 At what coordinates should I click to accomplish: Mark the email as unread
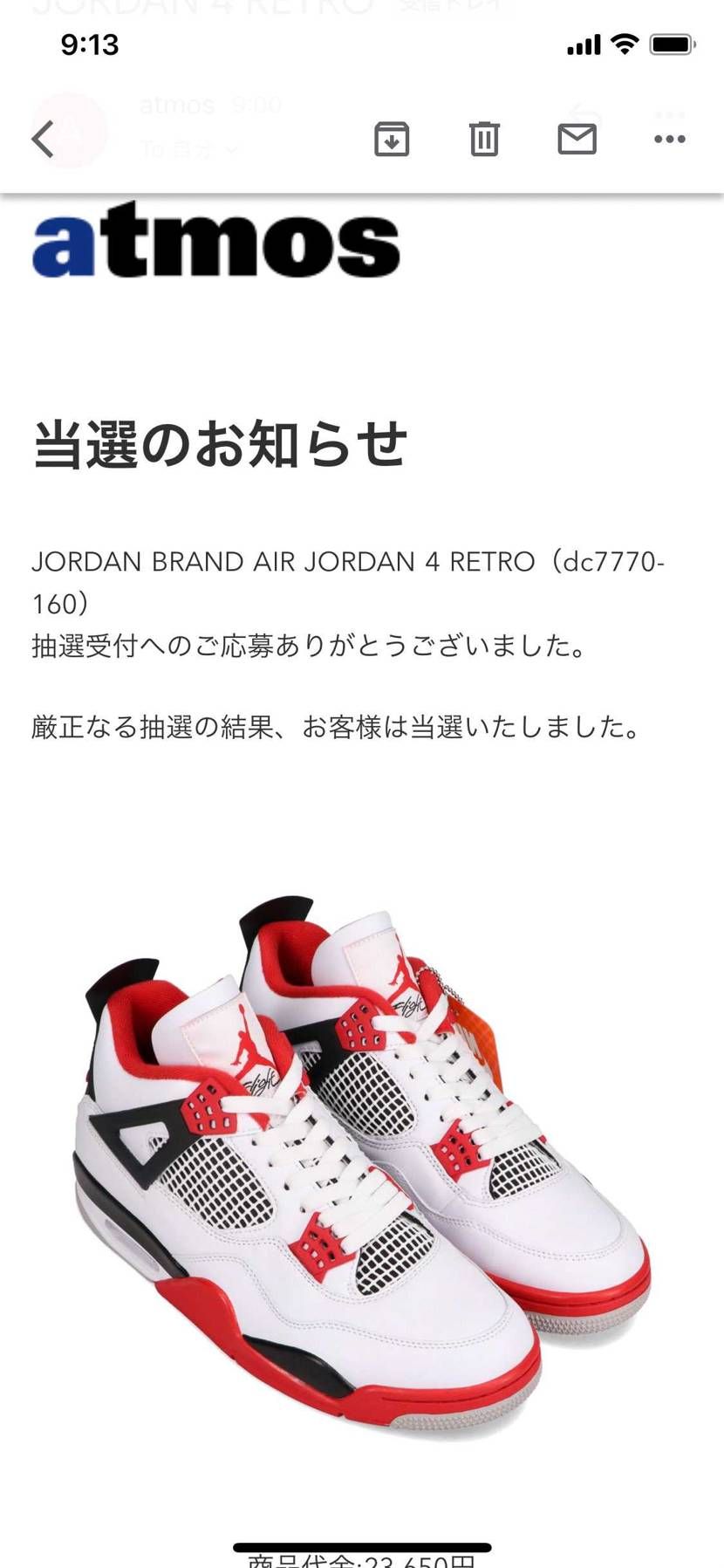coord(577,139)
